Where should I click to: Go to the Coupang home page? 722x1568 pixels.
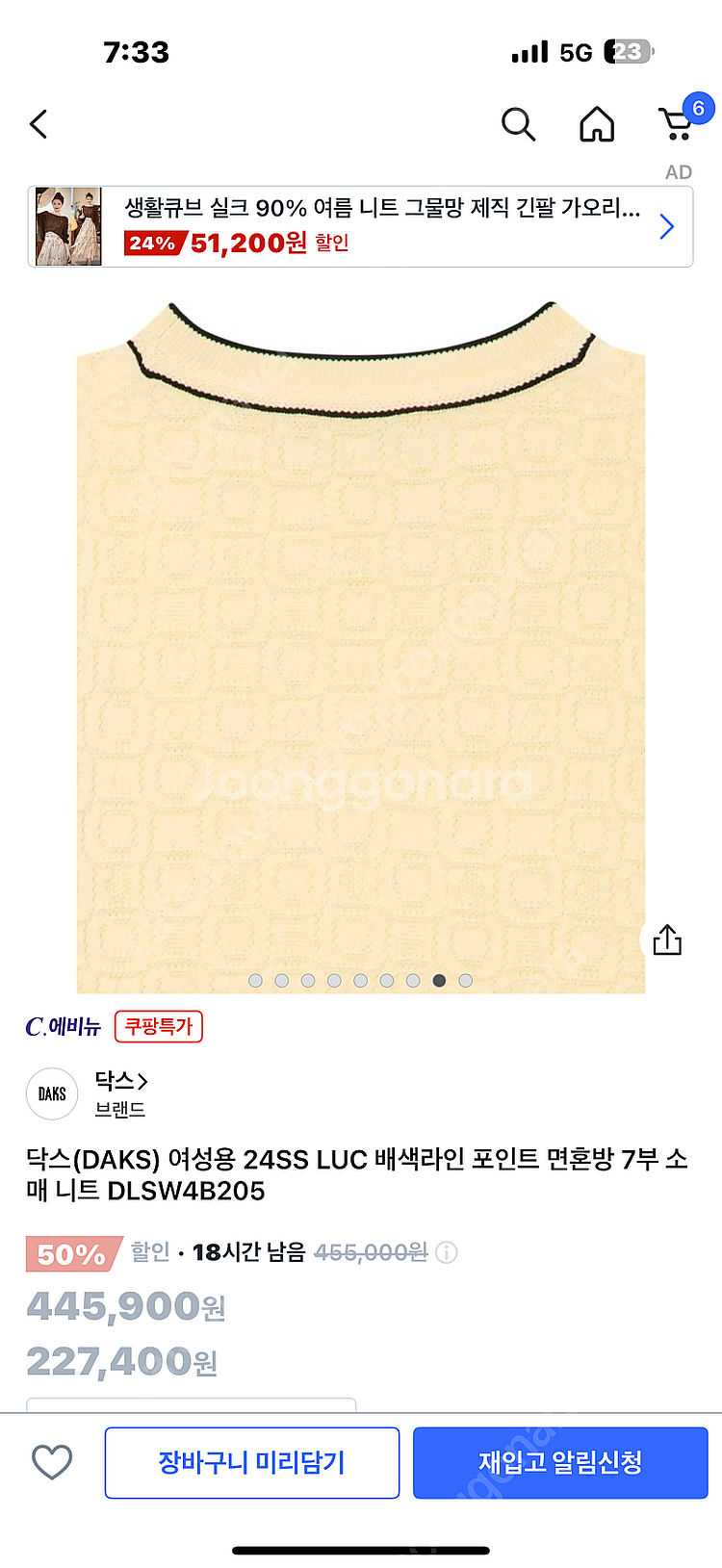pos(597,124)
